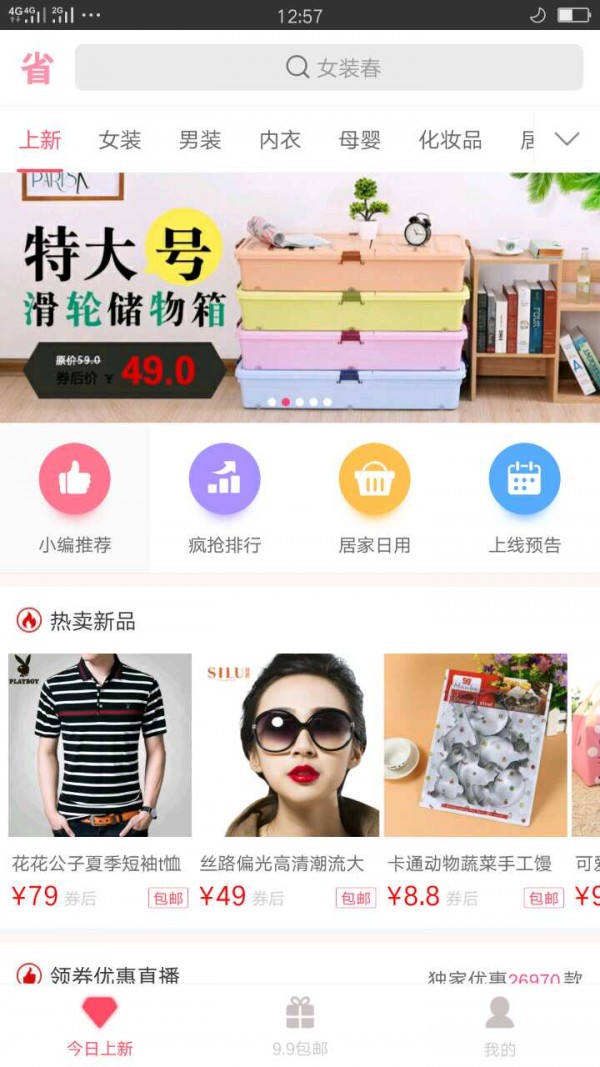Screen dimensions: 600x1067
Task: Select the 上新 top tab
Action: click(x=40, y=140)
